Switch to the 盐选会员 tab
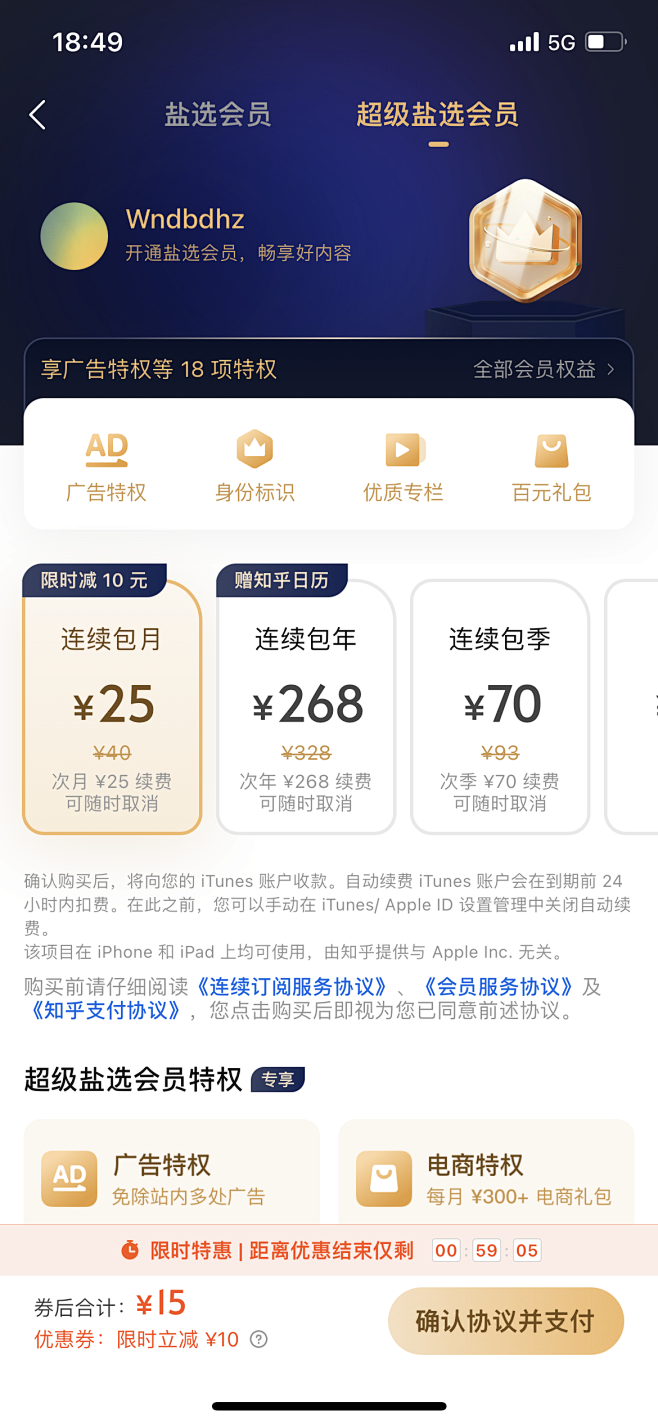Screen dimensions: 658x1424 pyautogui.click(x=217, y=115)
